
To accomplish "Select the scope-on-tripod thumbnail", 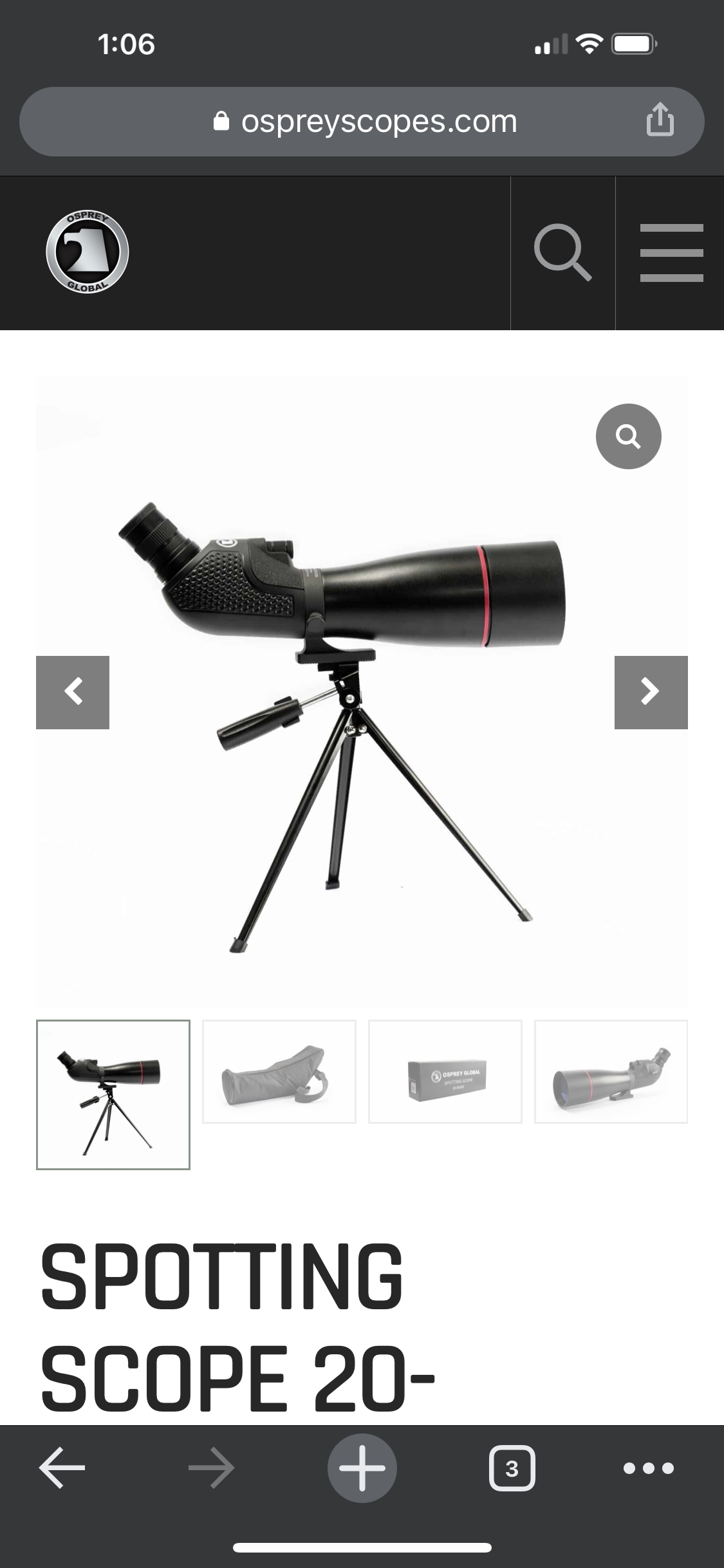I will tap(113, 1094).
